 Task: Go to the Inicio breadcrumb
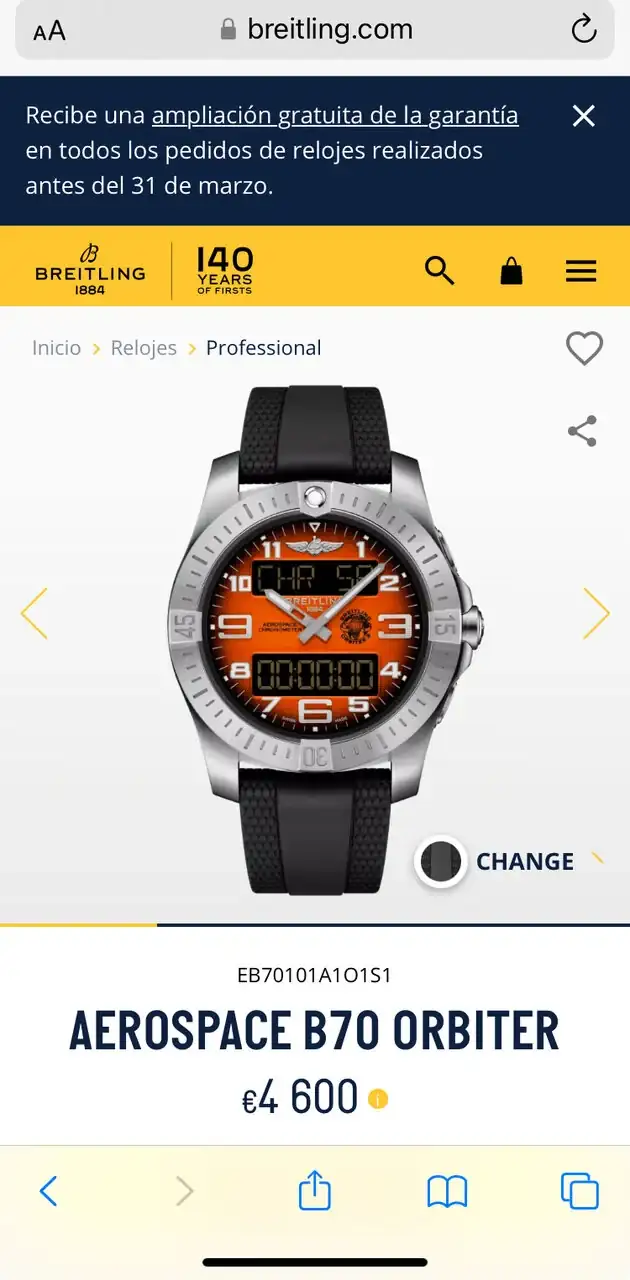(x=56, y=348)
